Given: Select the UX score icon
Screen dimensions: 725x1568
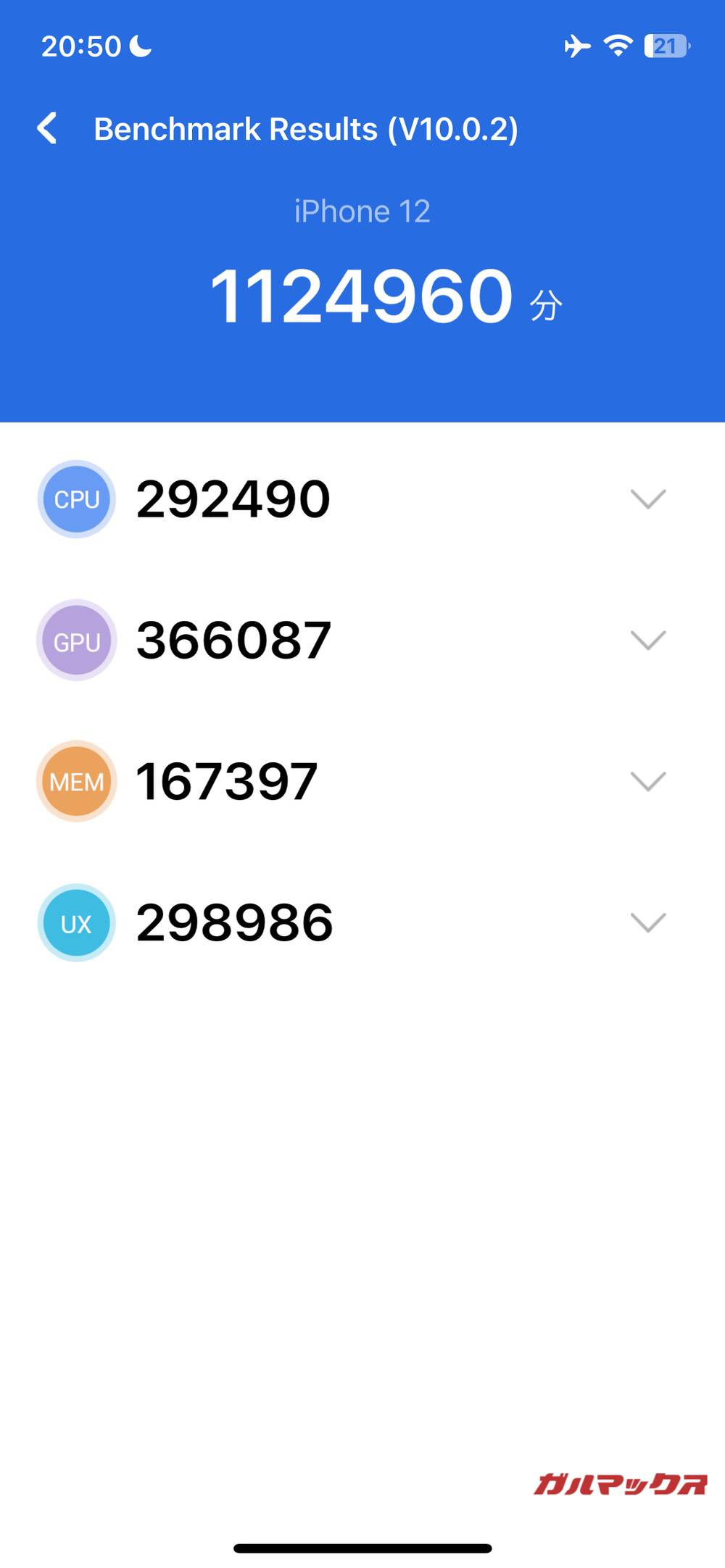Looking at the screenshot, I should [x=75, y=922].
